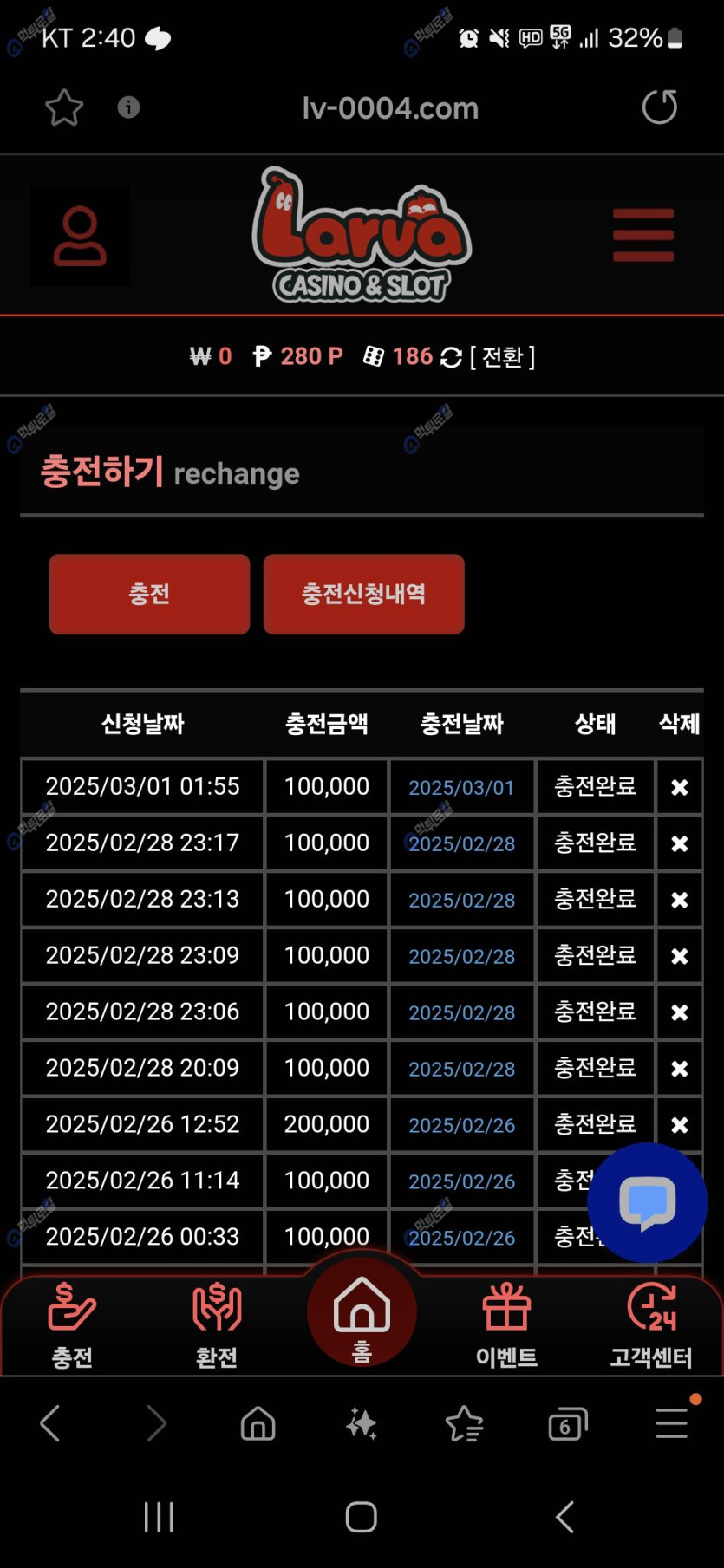Open the red hamburger menu
The image size is (724, 1568).
(x=643, y=235)
